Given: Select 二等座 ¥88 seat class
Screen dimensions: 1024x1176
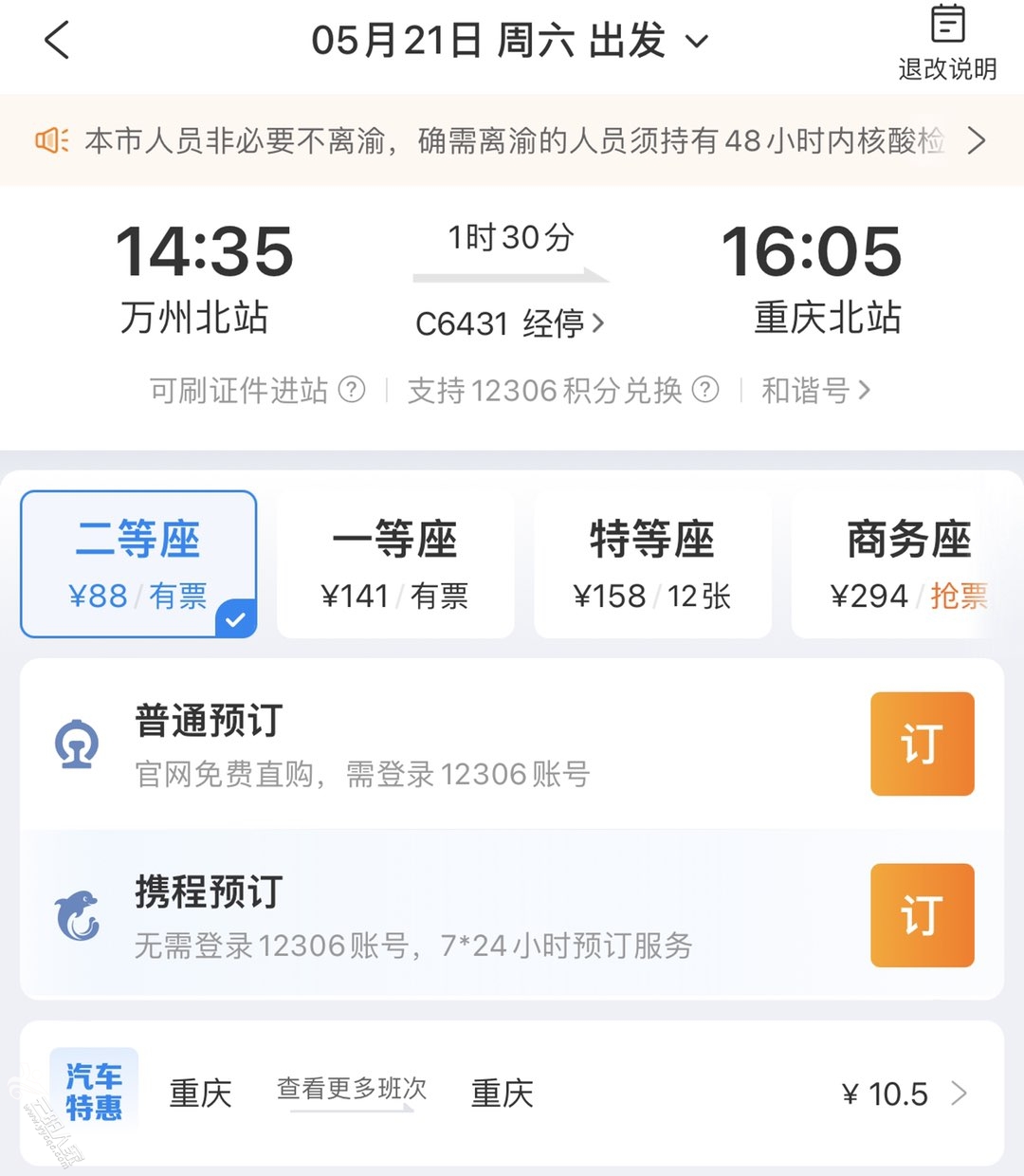Looking at the screenshot, I should click(138, 563).
